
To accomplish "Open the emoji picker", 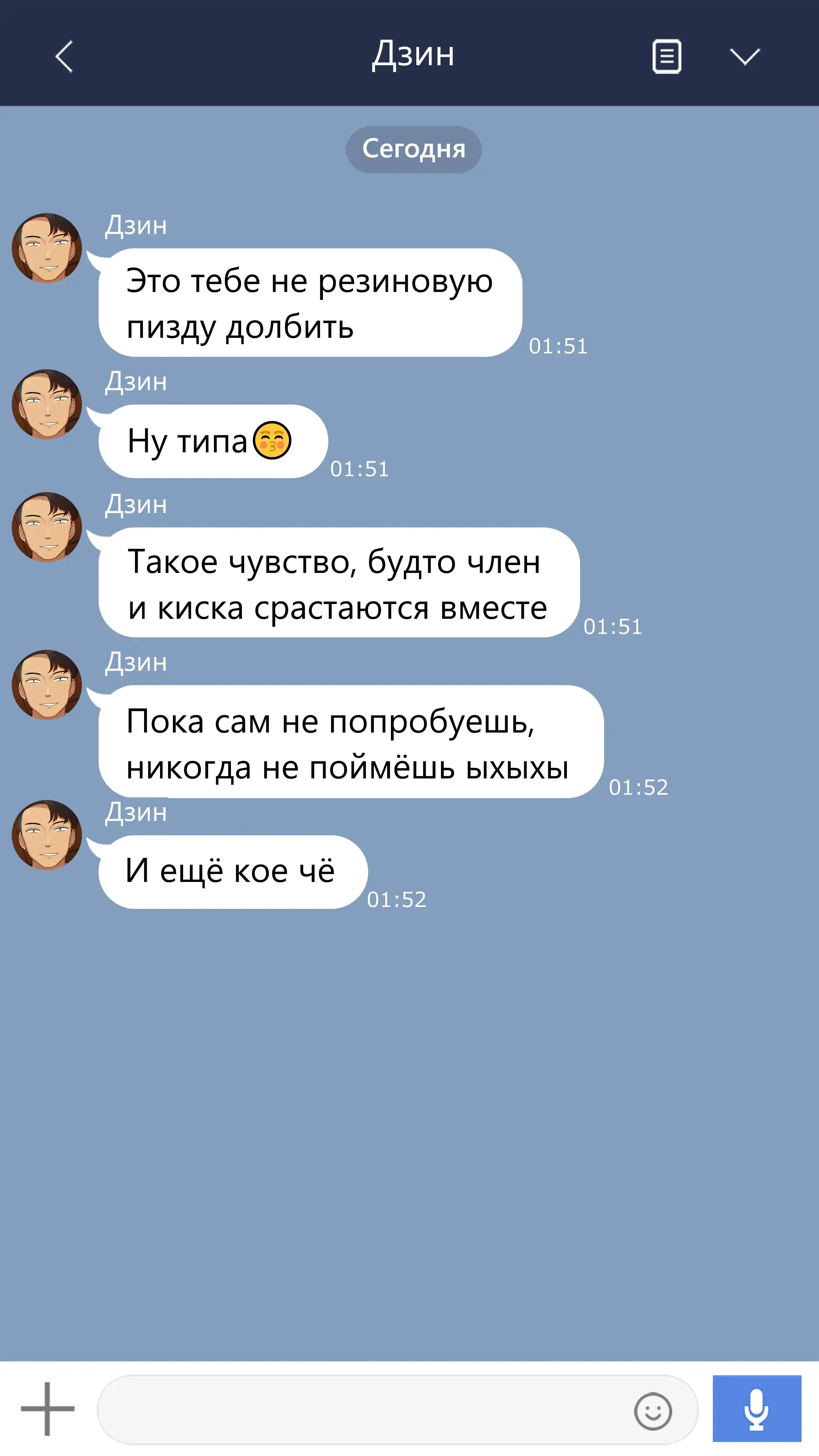I will (653, 1411).
